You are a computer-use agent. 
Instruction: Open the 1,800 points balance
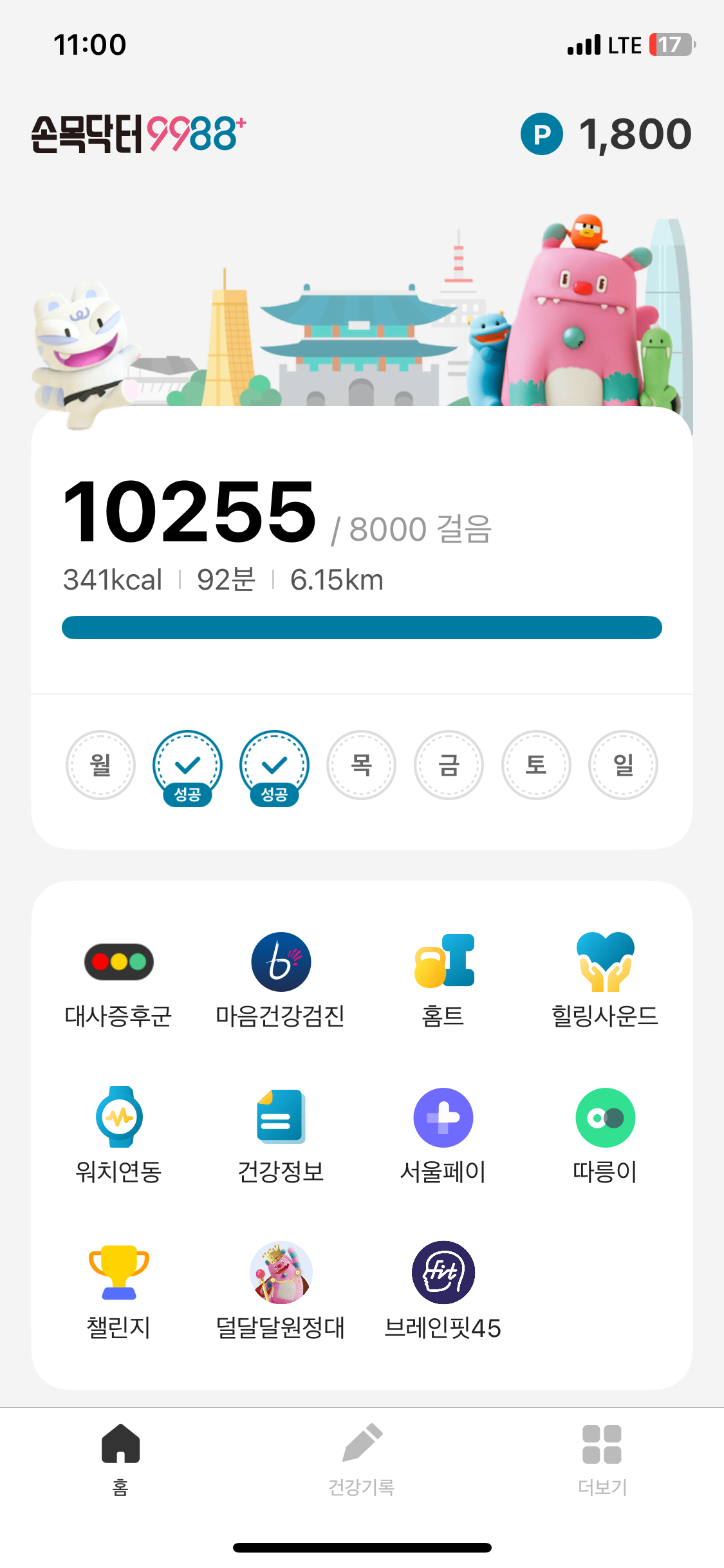pyautogui.click(x=606, y=134)
